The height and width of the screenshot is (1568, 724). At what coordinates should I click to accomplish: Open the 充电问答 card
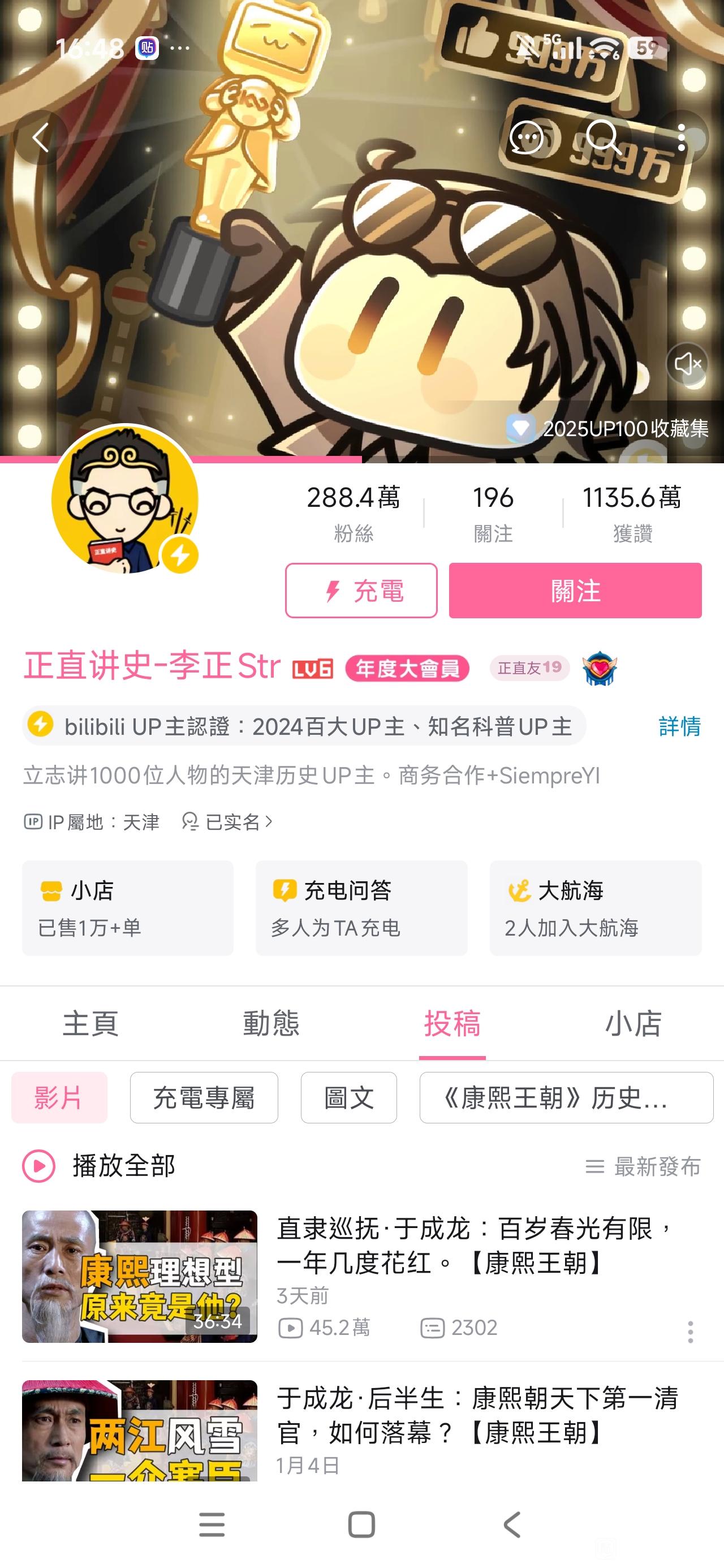[x=361, y=907]
